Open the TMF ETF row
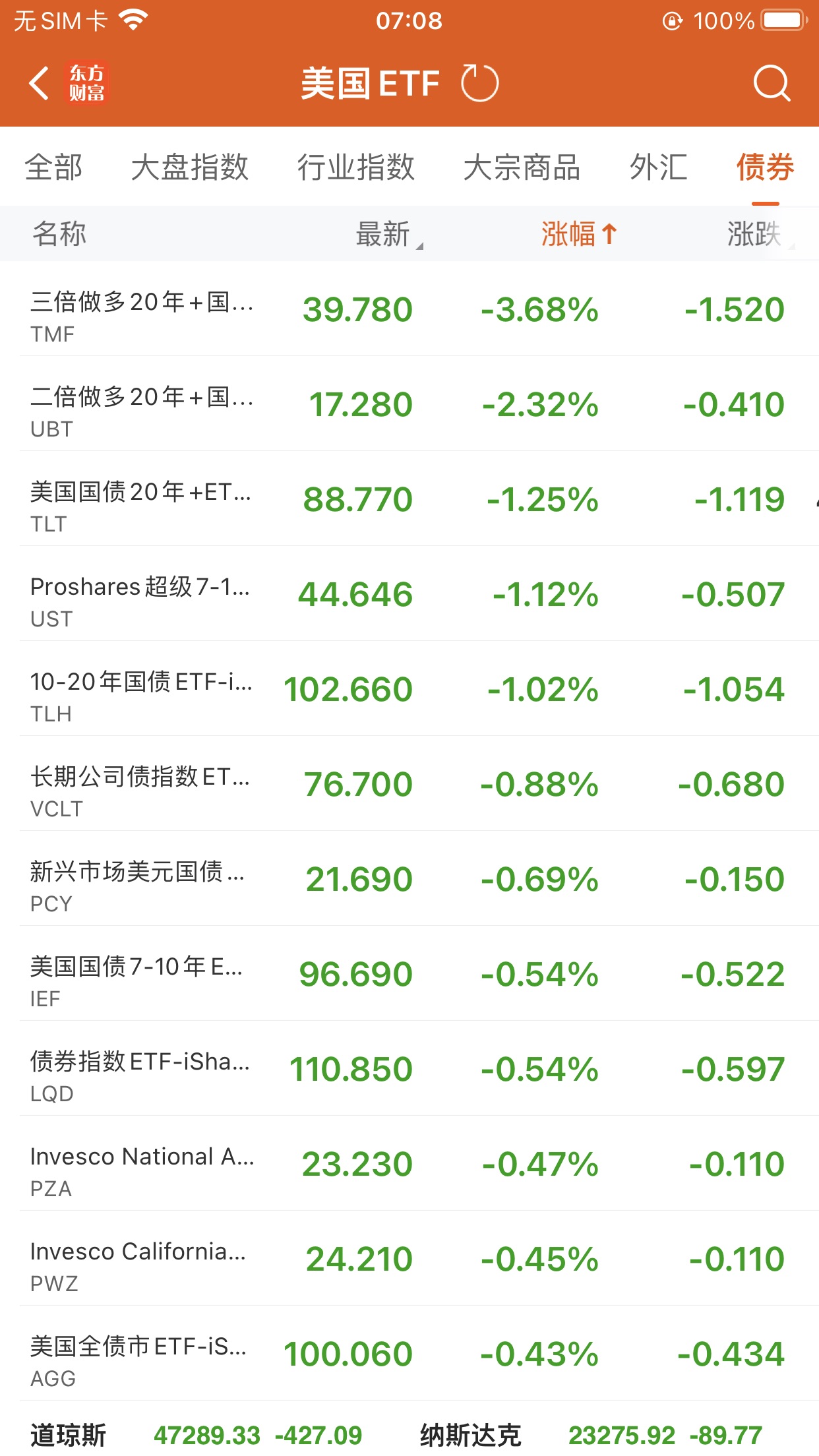Screen dimensions: 819x1456 (409, 309)
